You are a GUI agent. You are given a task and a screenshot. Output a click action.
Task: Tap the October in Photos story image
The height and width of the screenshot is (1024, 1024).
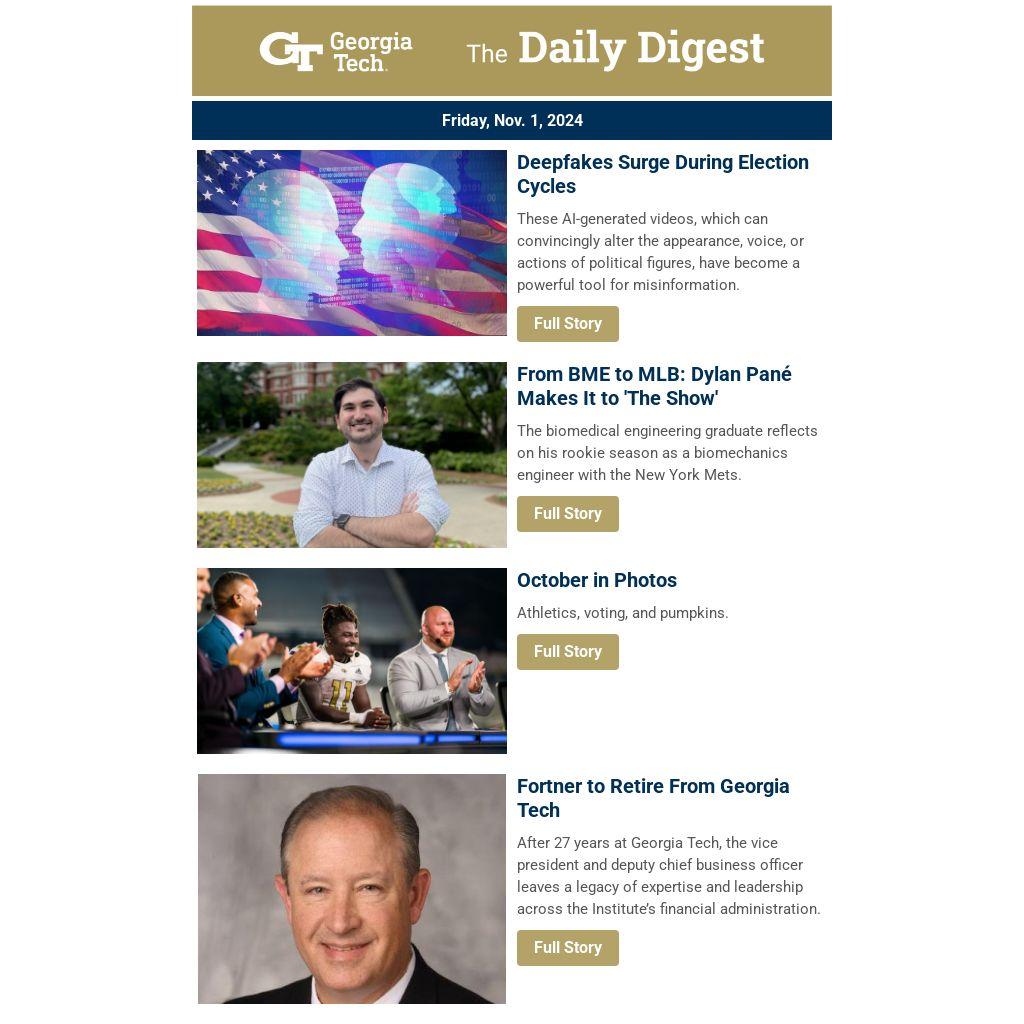(x=352, y=661)
